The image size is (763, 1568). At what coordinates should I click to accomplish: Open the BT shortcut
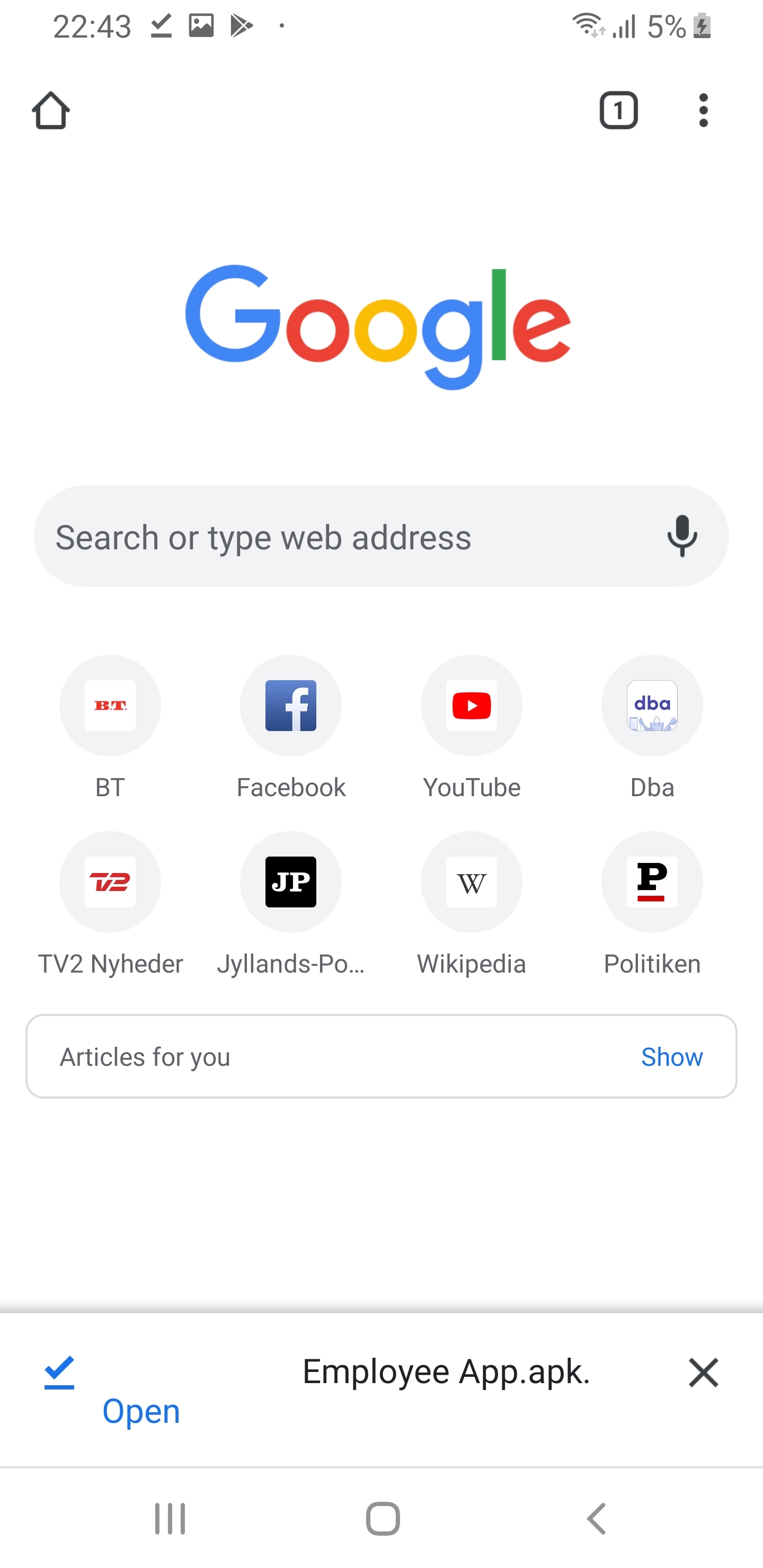click(110, 706)
